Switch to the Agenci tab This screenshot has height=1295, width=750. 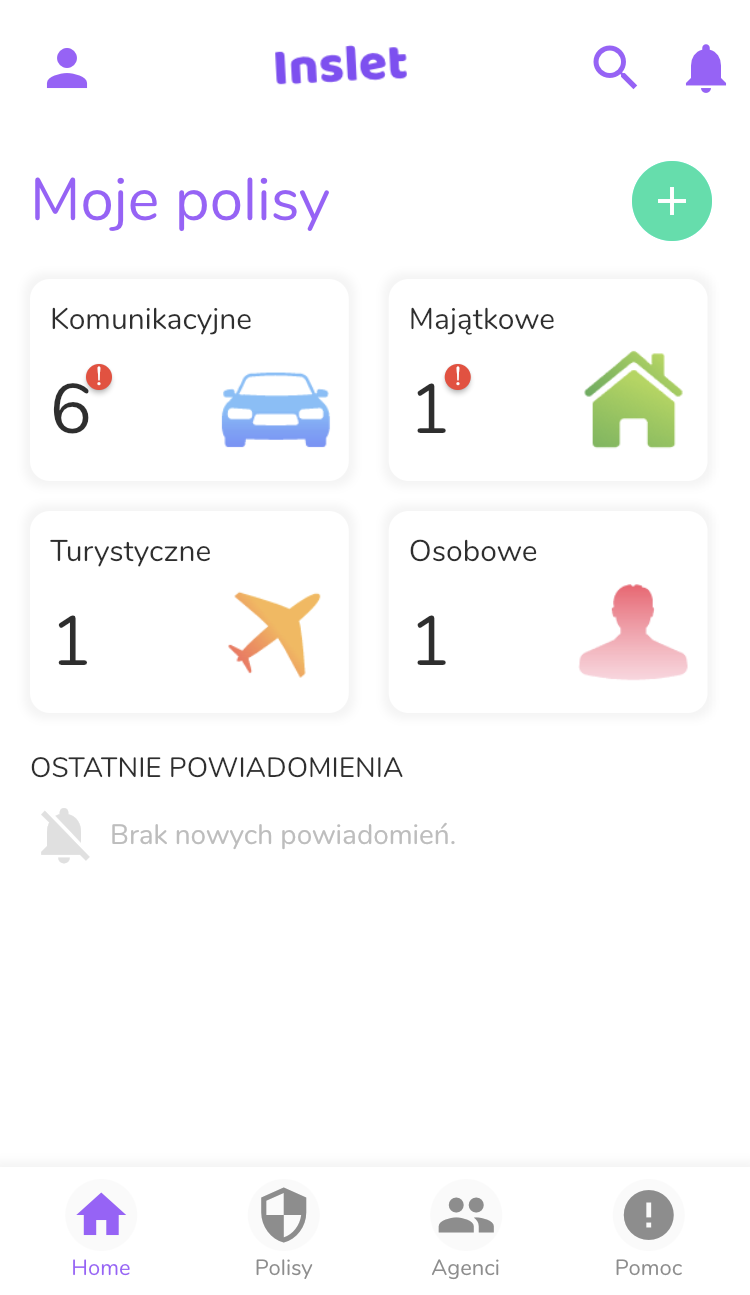[466, 1231]
